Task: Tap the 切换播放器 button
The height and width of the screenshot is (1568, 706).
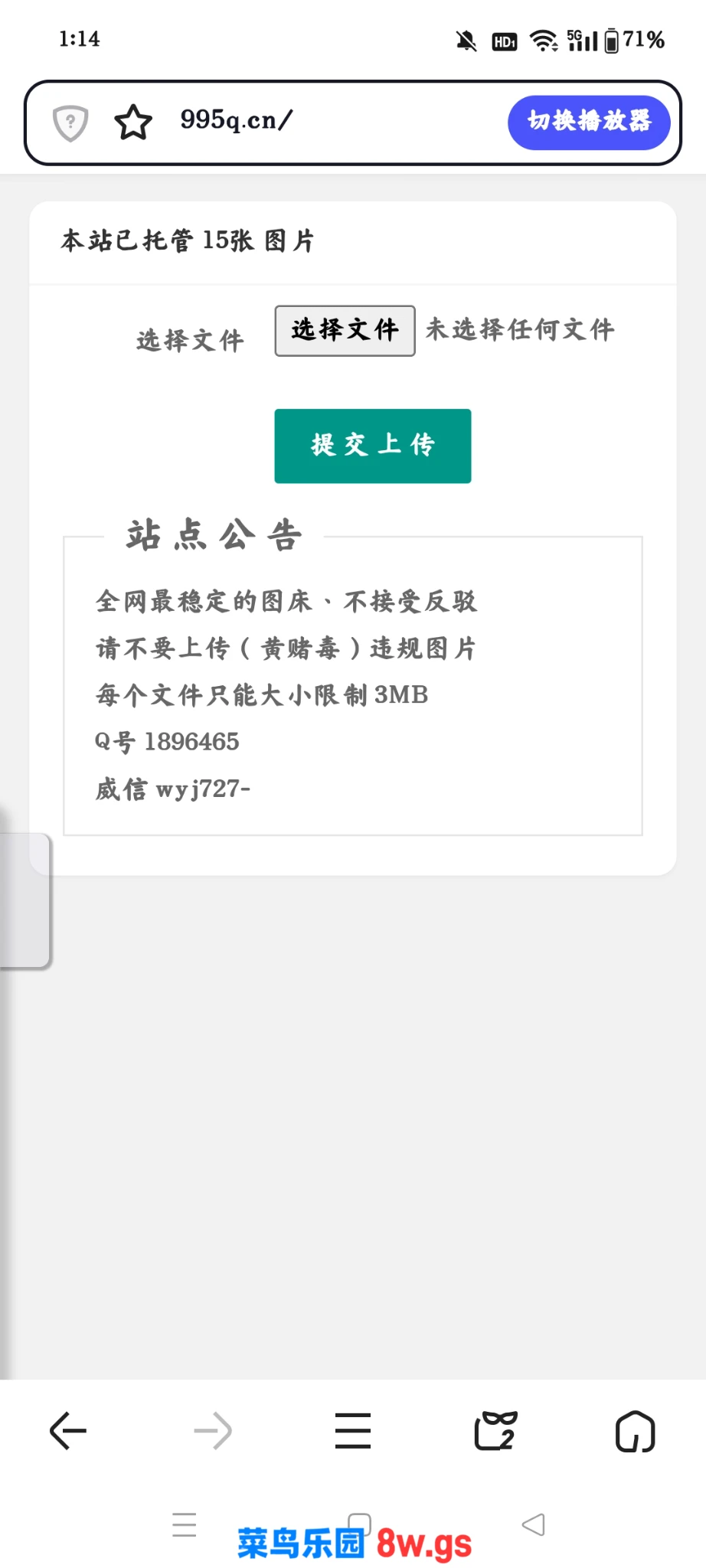Action: [588, 122]
